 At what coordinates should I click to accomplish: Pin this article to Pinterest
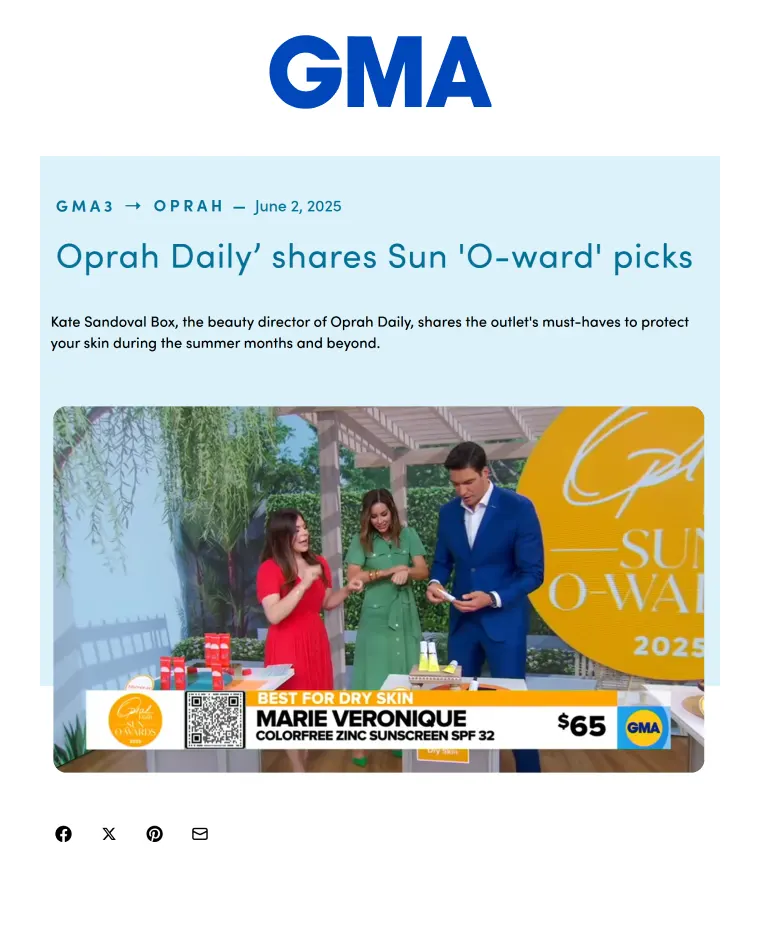155,834
